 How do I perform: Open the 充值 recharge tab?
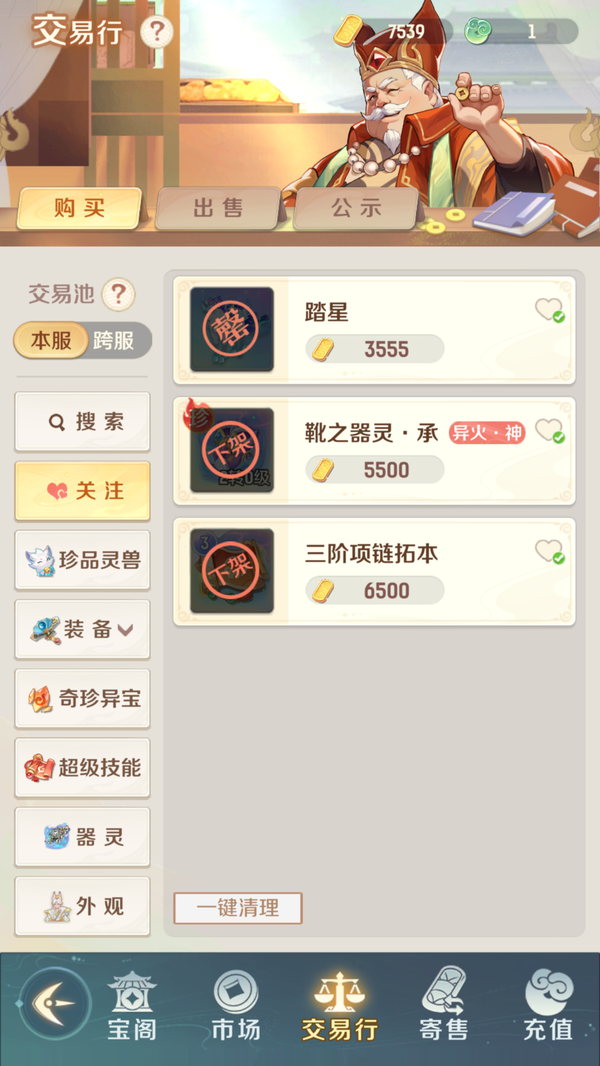(548, 1006)
